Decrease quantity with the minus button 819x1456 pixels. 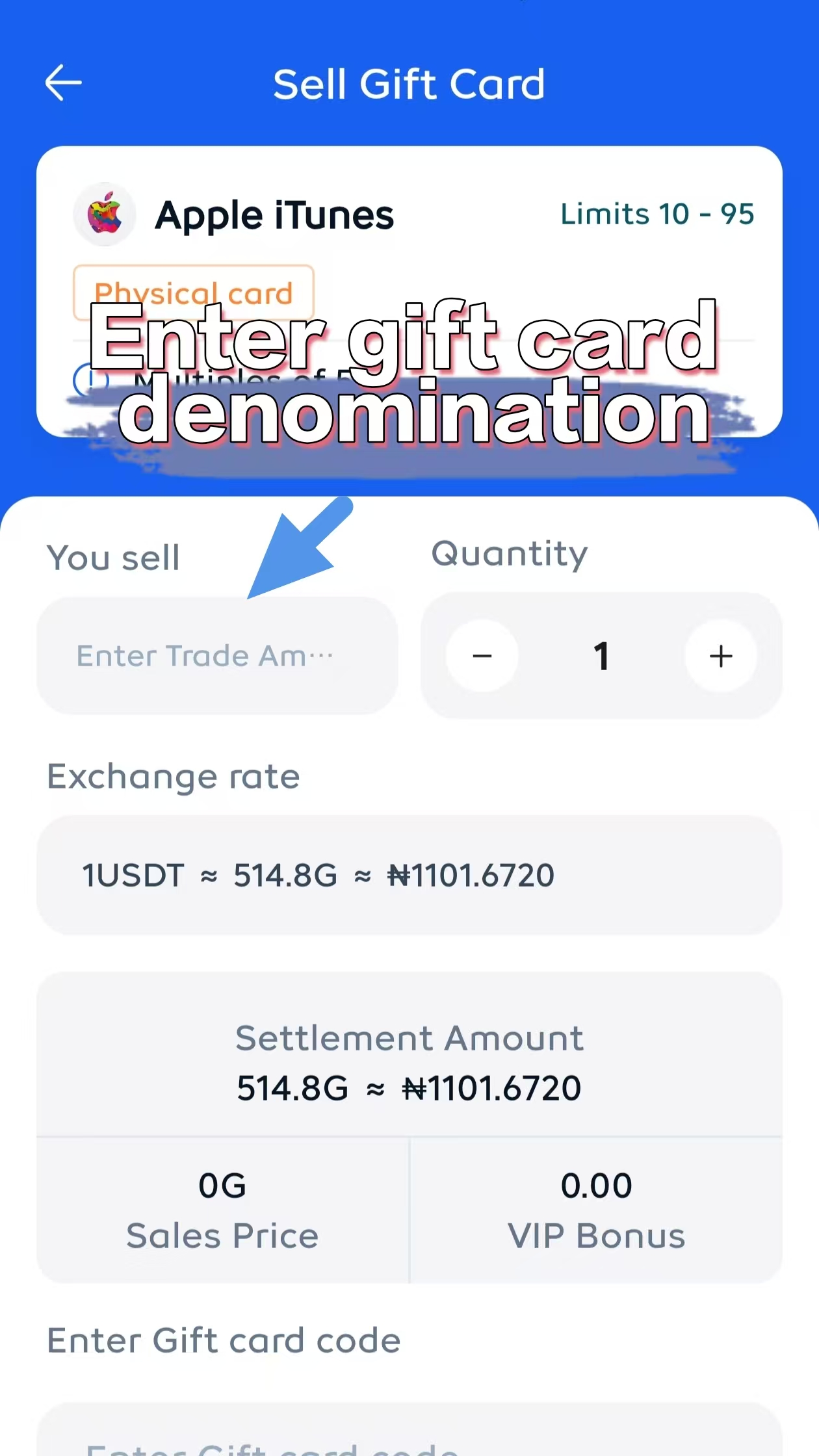click(482, 656)
